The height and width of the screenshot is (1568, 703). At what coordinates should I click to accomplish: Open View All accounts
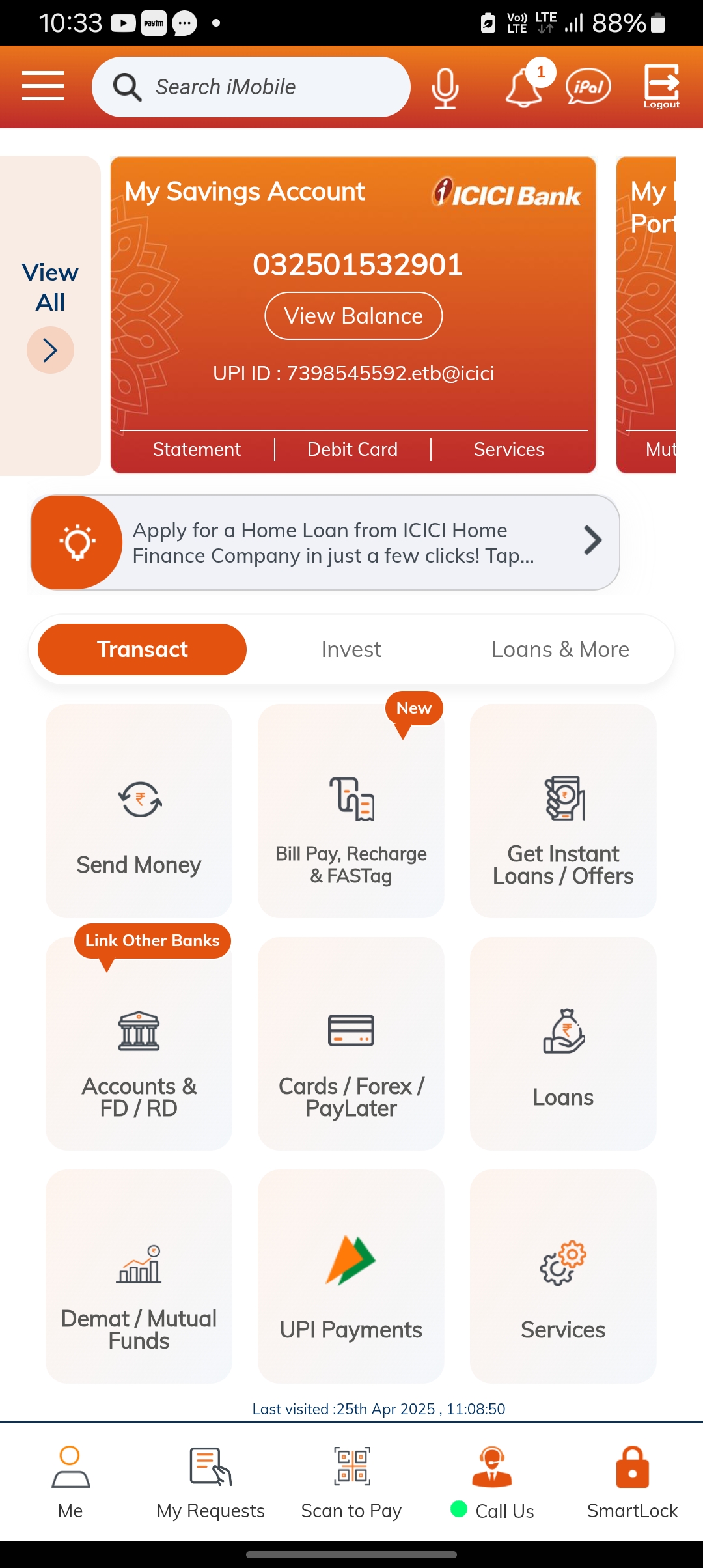tap(50, 316)
